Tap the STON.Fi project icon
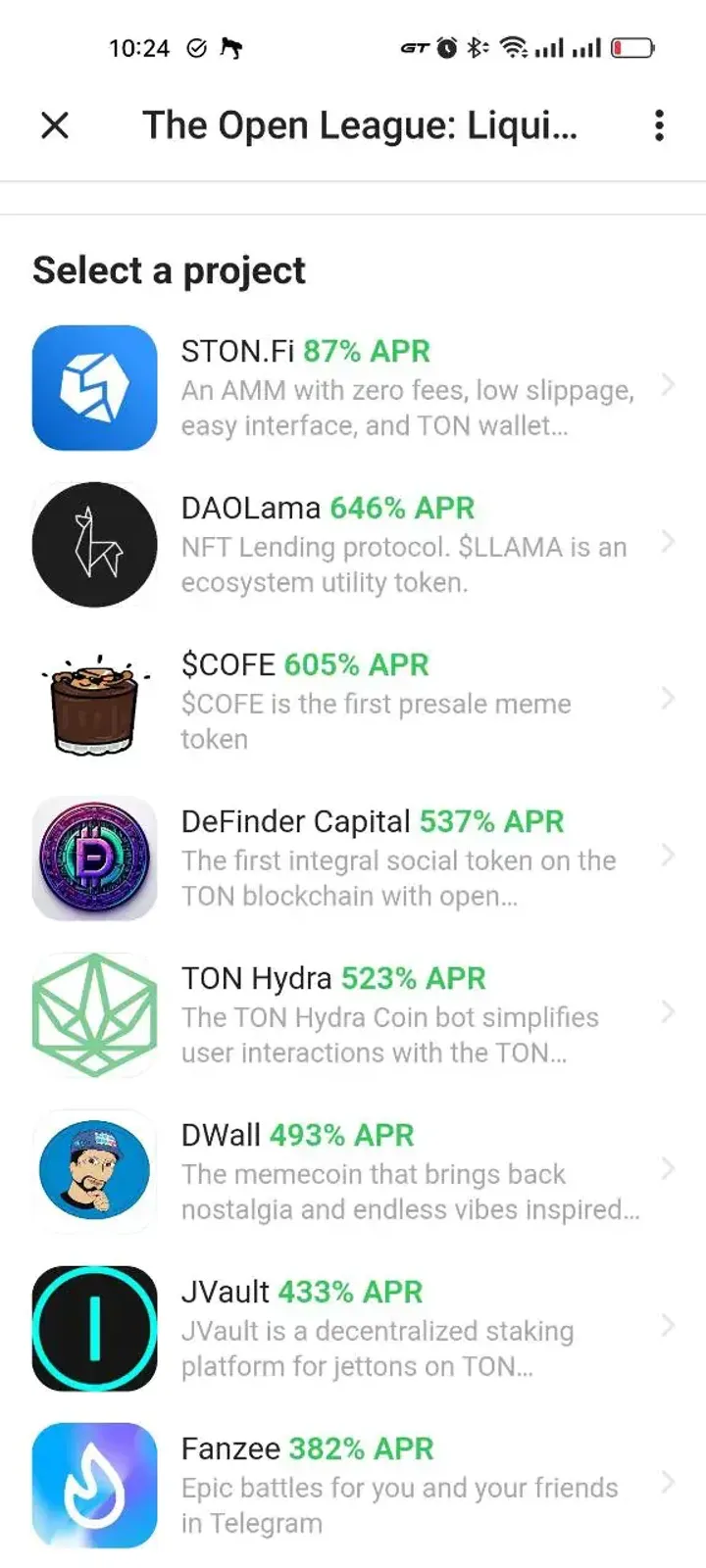The image size is (706, 1568). [x=94, y=386]
